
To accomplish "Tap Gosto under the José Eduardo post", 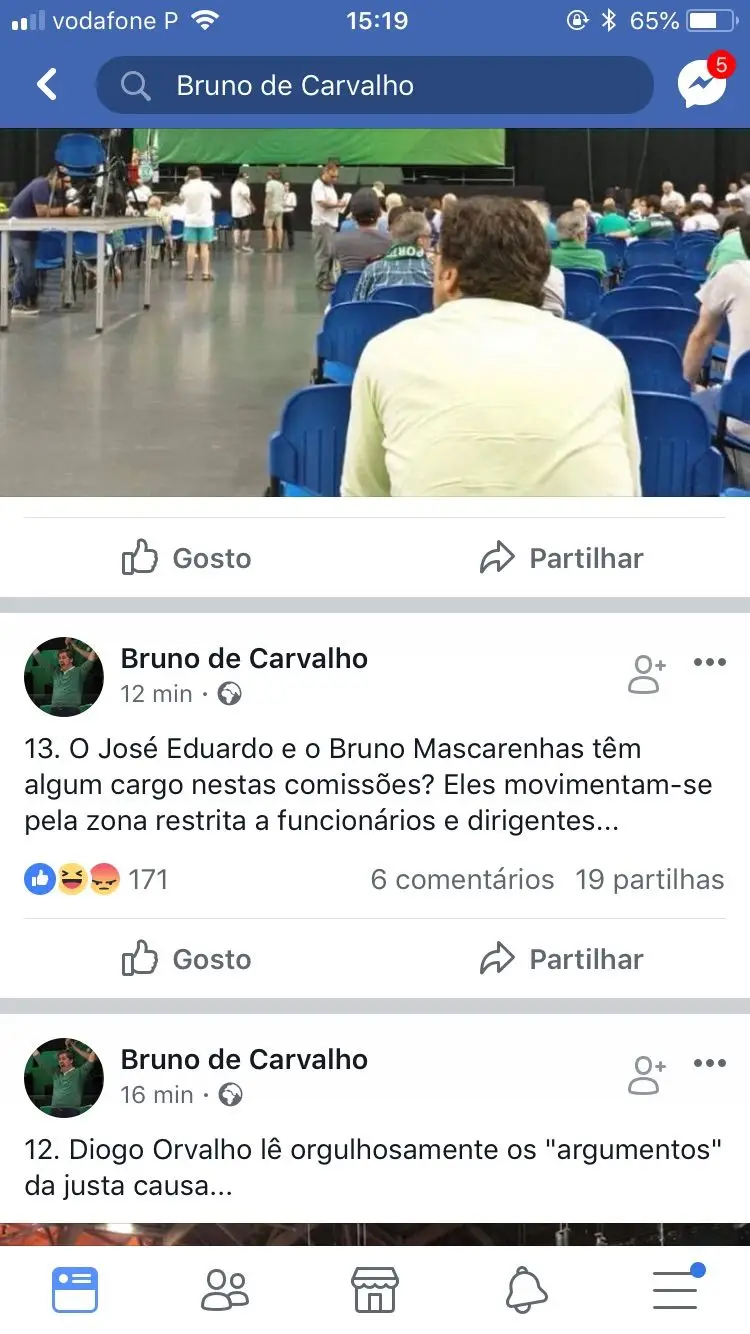I will tap(187, 959).
